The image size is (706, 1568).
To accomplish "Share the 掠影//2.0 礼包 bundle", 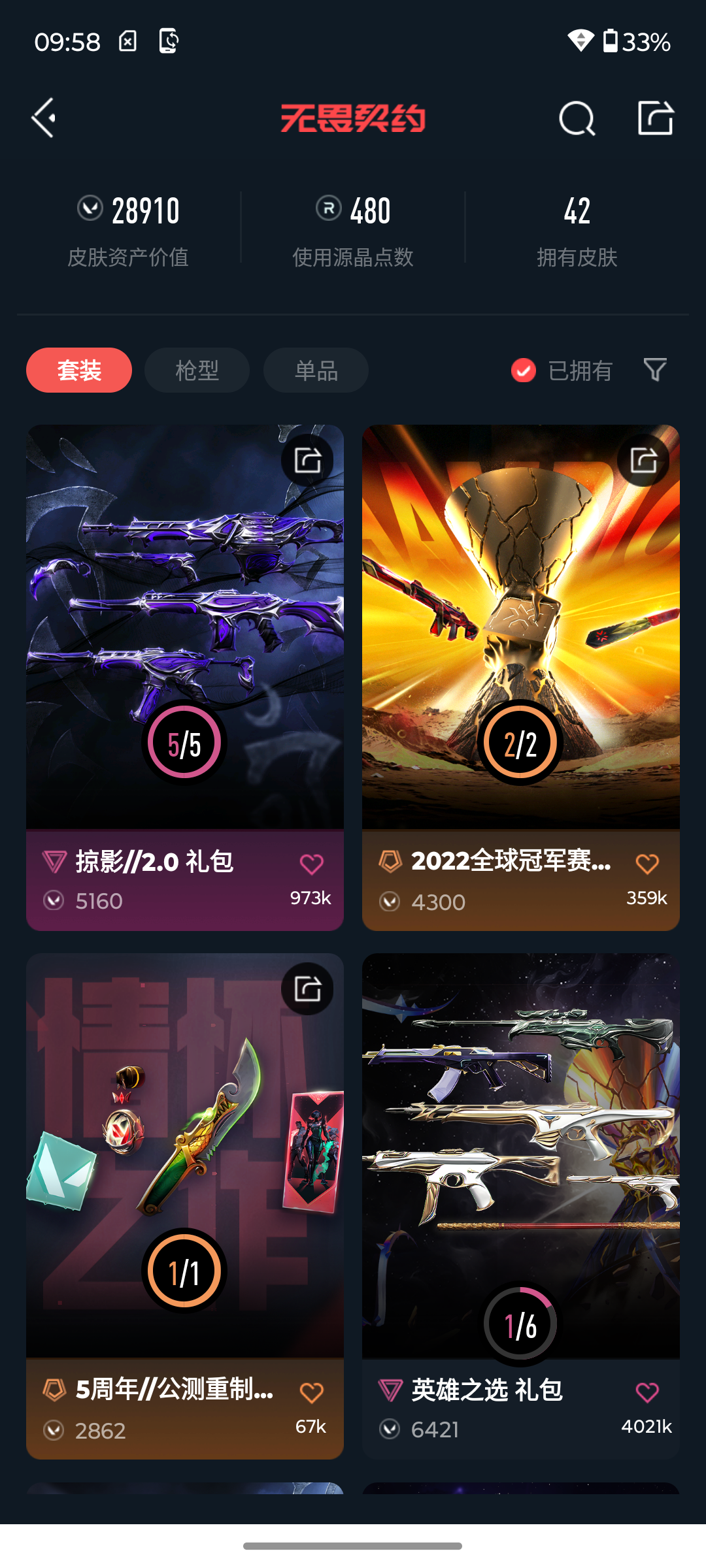I will (x=307, y=460).
